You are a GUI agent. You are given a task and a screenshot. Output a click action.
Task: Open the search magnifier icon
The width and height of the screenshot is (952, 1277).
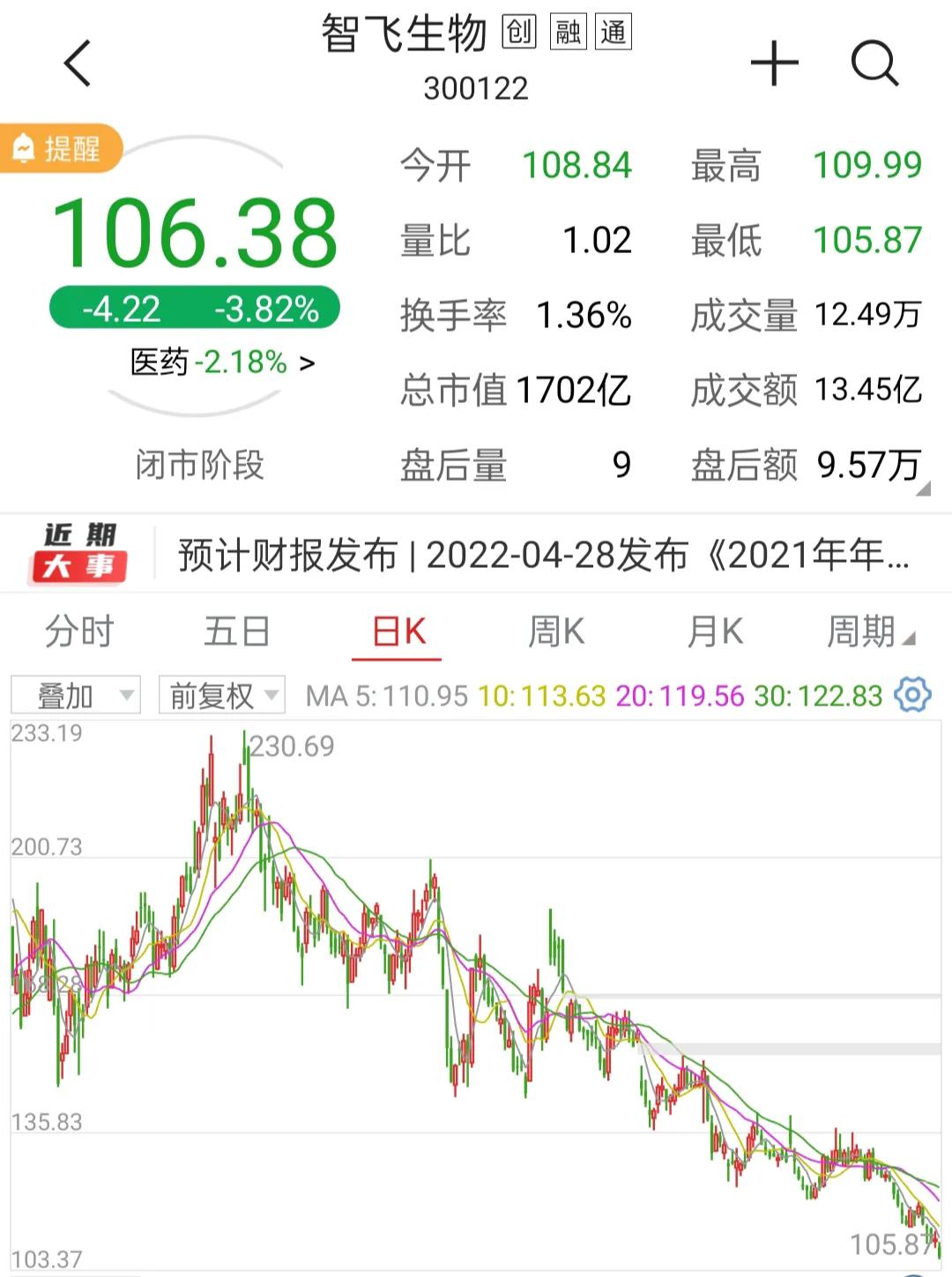pos(874,63)
